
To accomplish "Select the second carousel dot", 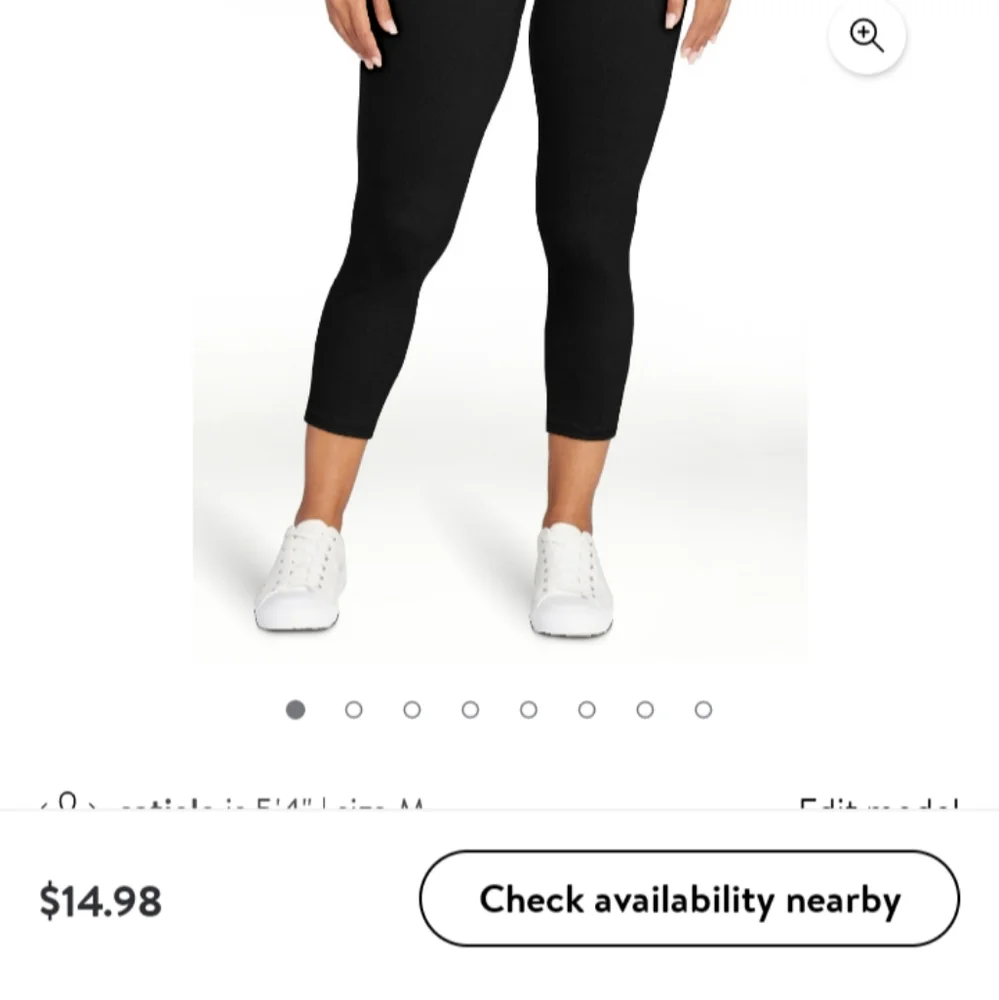I will pos(353,710).
